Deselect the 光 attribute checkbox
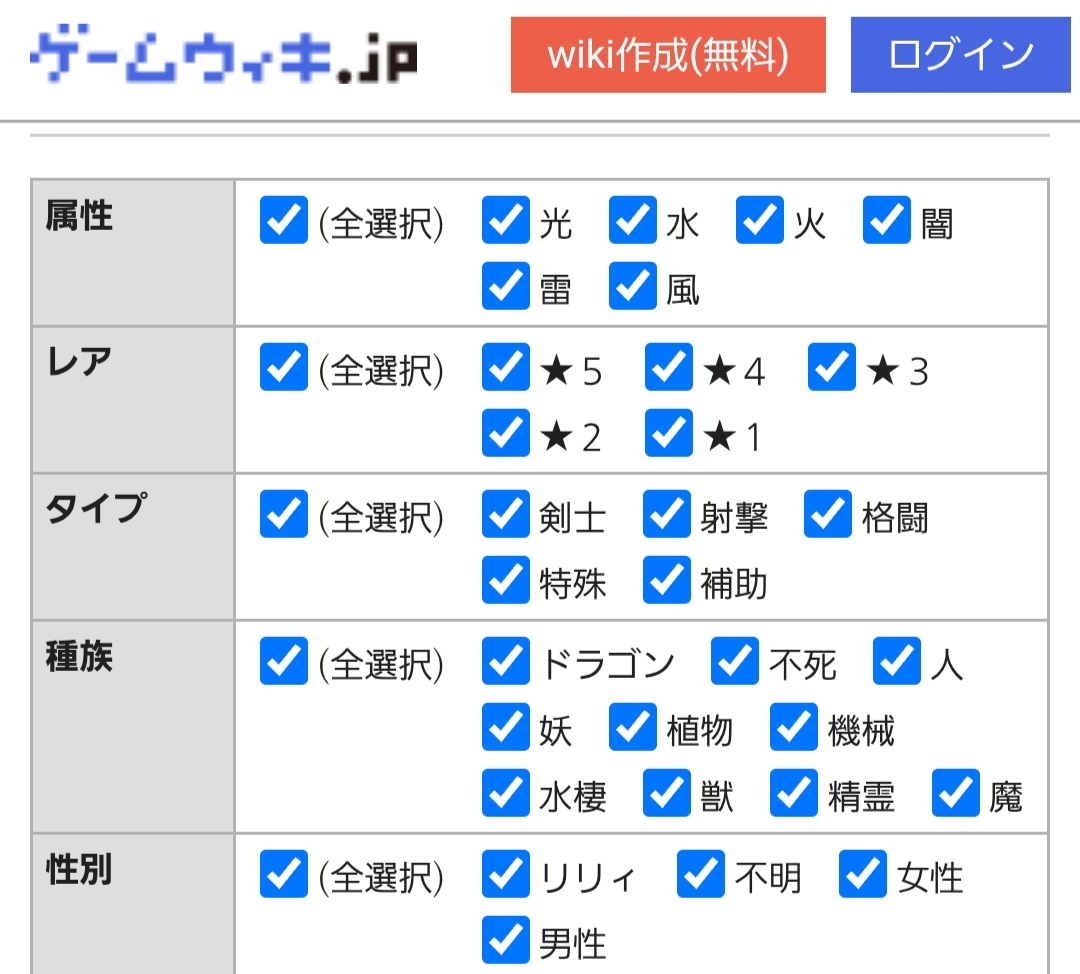The width and height of the screenshot is (1080, 974). click(x=505, y=221)
